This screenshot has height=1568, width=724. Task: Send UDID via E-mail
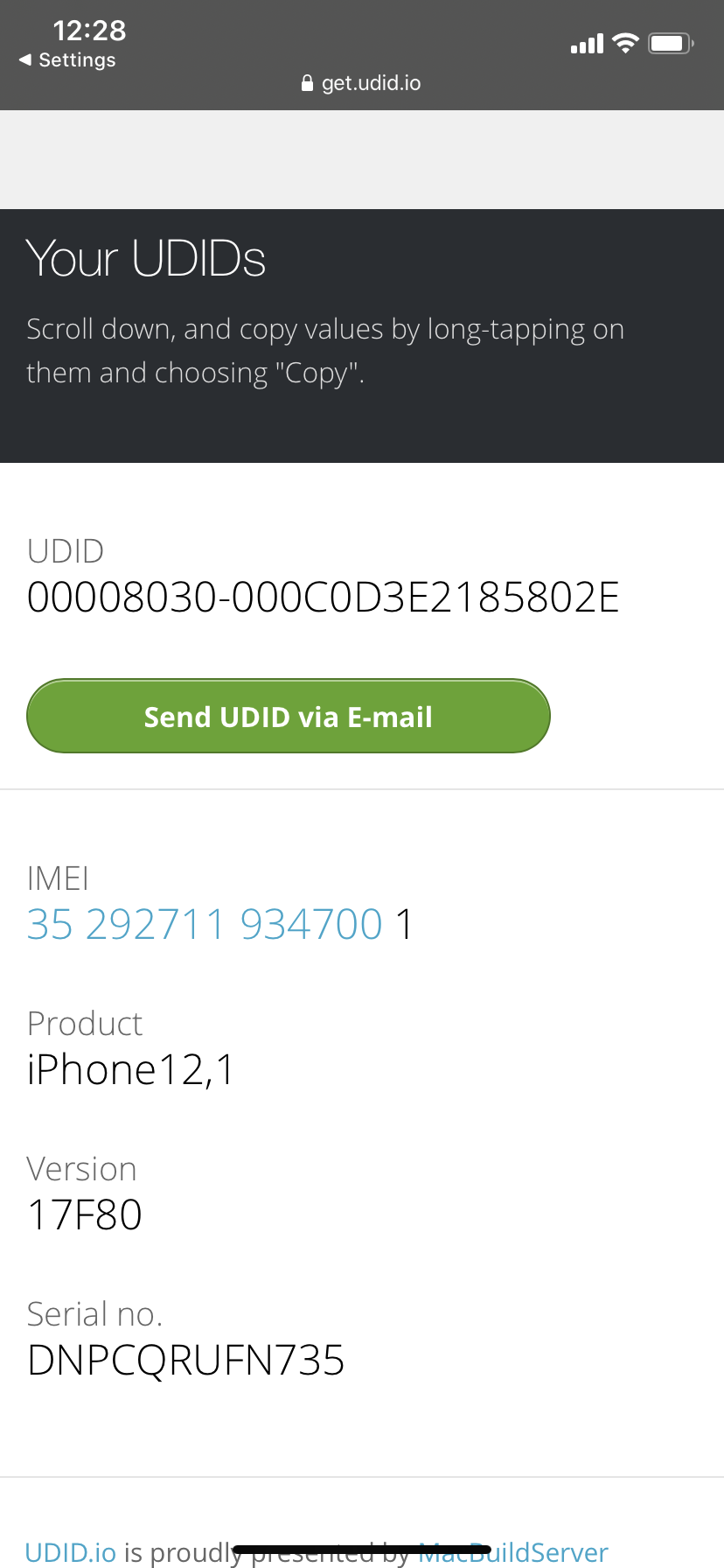[x=289, y=717]
